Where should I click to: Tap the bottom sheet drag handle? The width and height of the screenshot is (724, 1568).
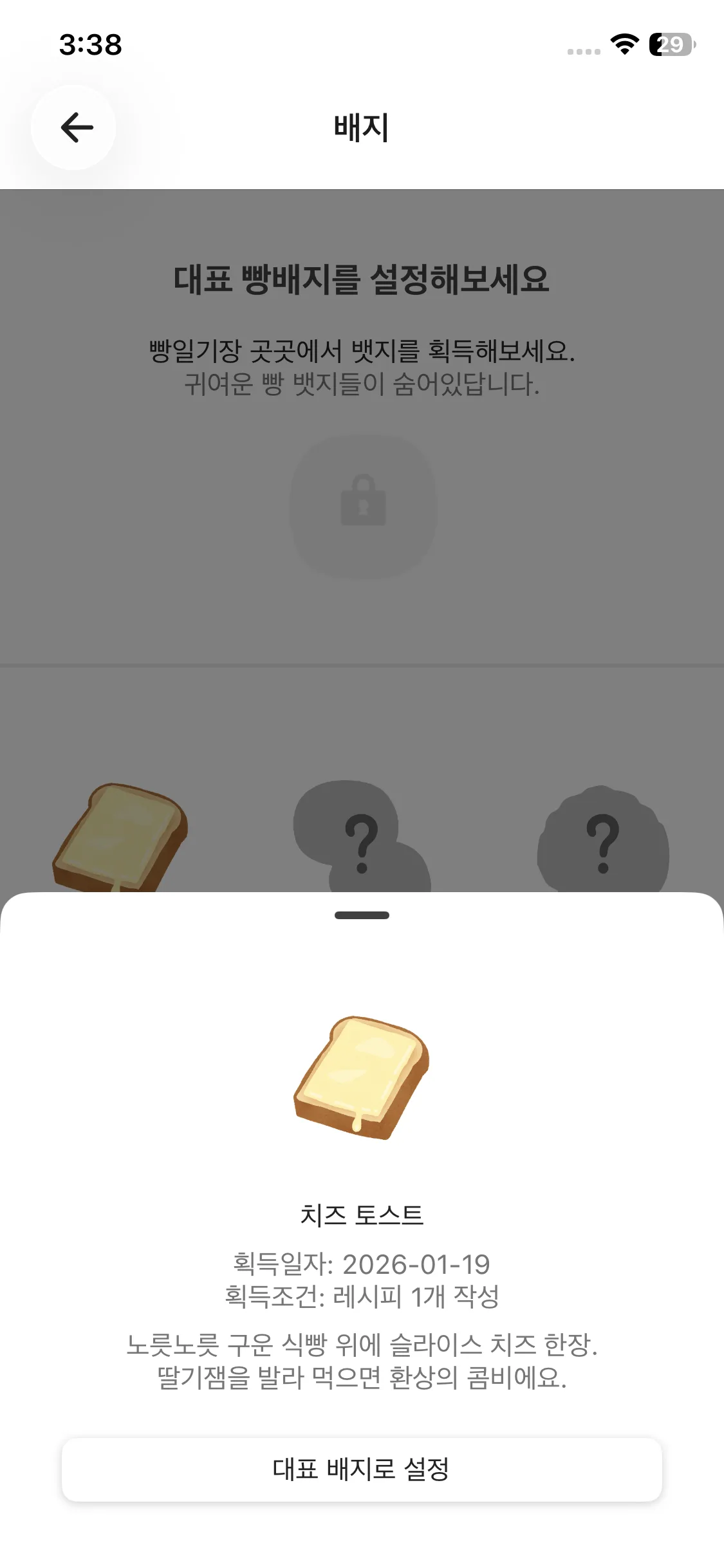(x=362, y=915)
